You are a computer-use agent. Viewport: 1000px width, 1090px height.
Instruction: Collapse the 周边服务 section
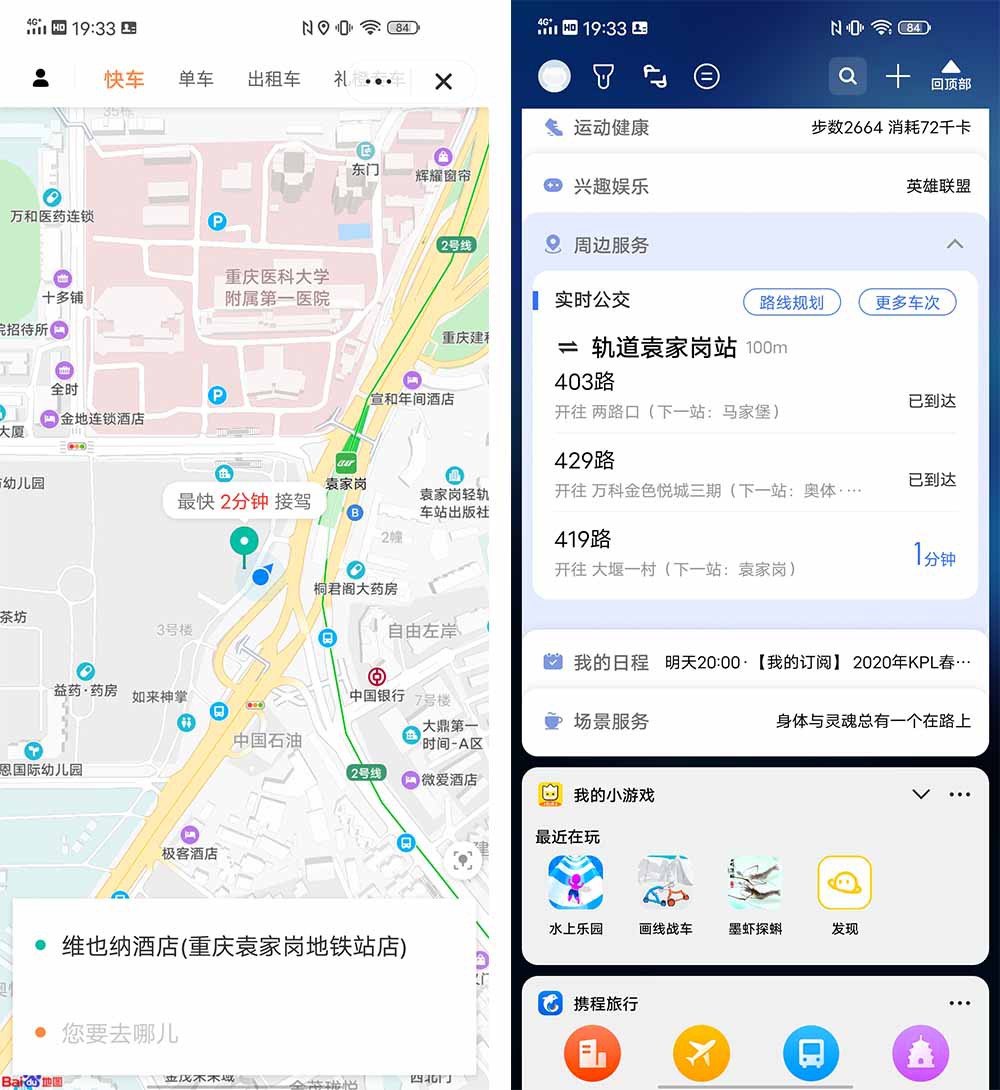pyautogui.click(x=954, y=244)
